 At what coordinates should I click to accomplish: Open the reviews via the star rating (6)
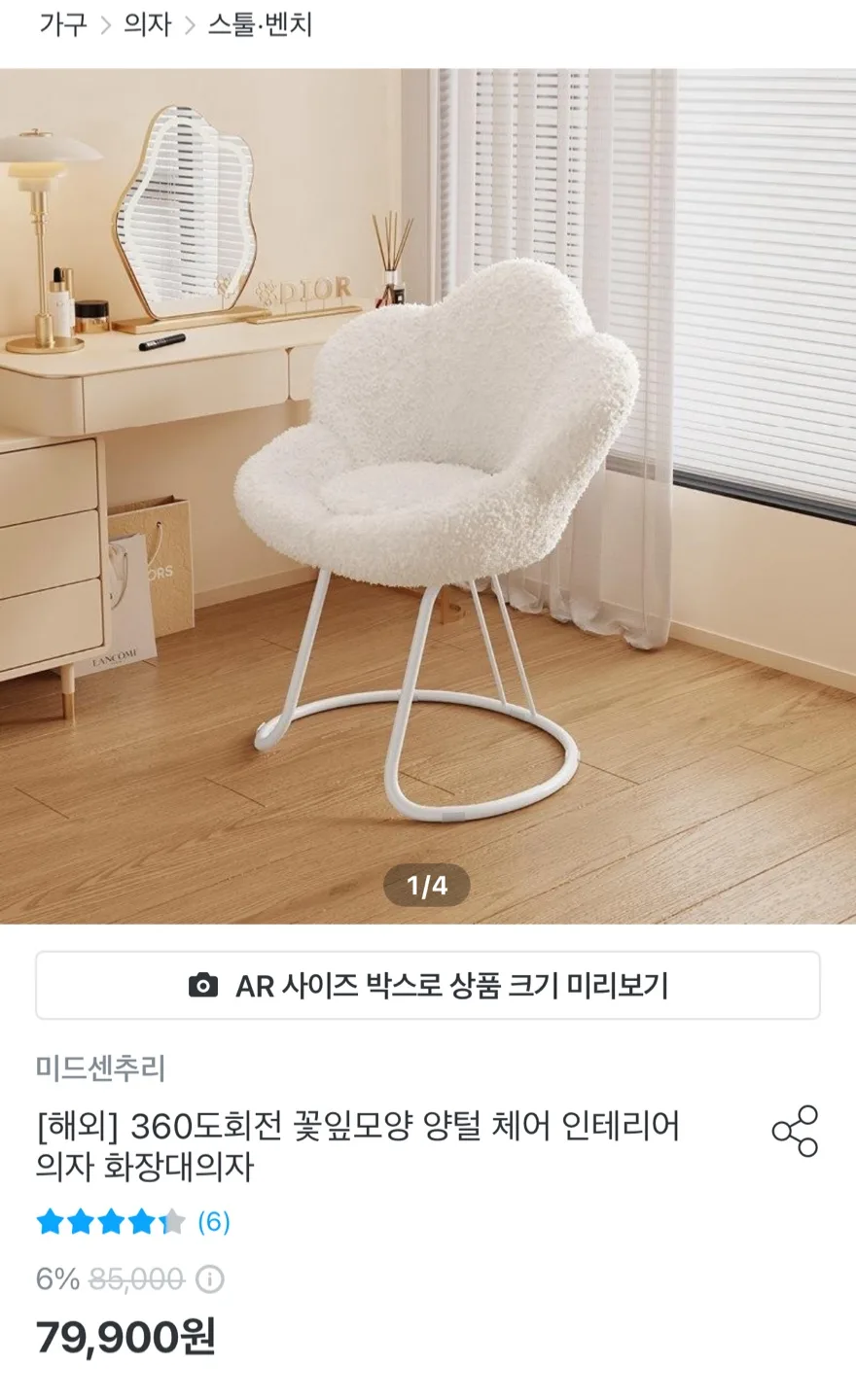pyautogui.click(x=133, y=1222)
